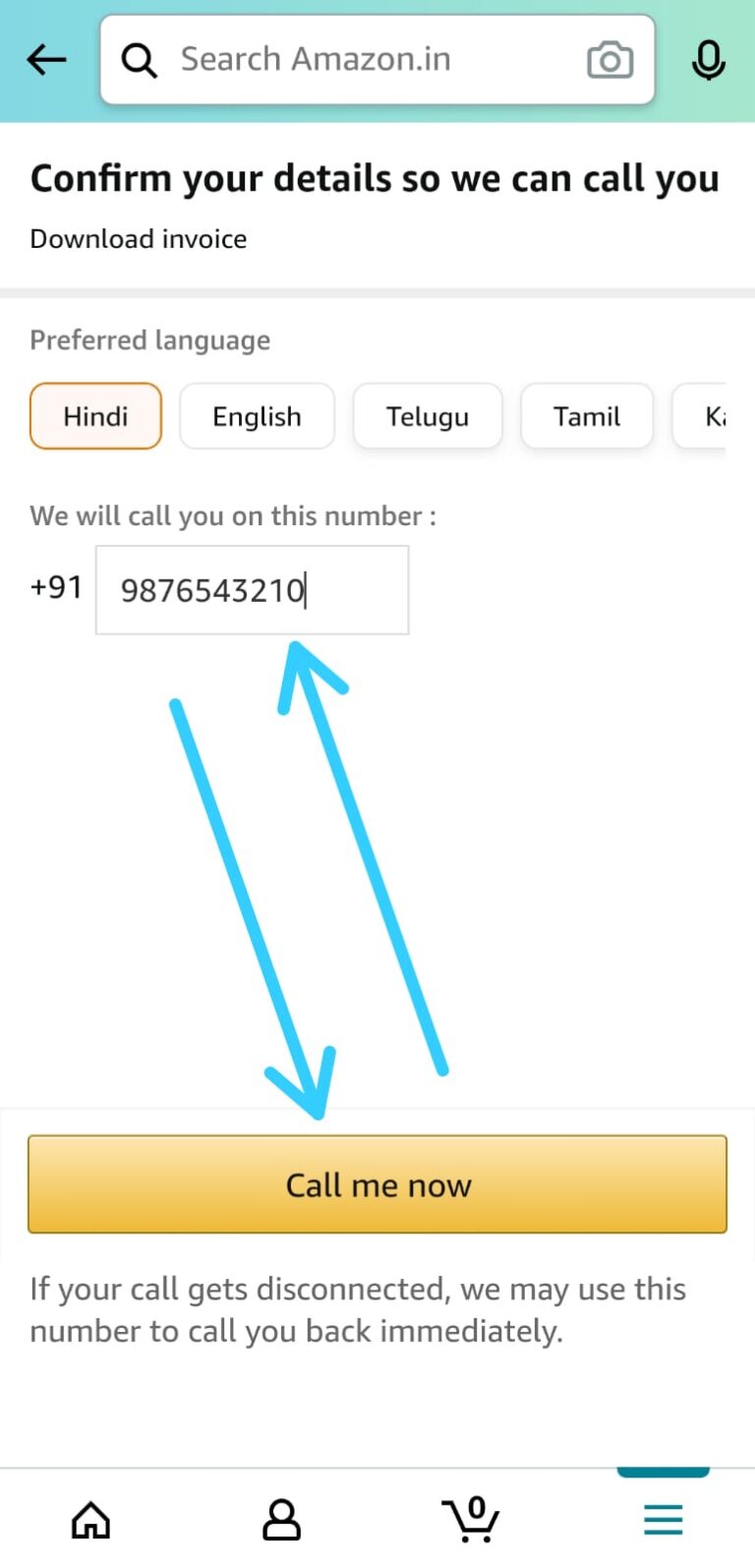Click the phone number input field
This screenshot has width=755, height=1568.
[x=252, y=589]
